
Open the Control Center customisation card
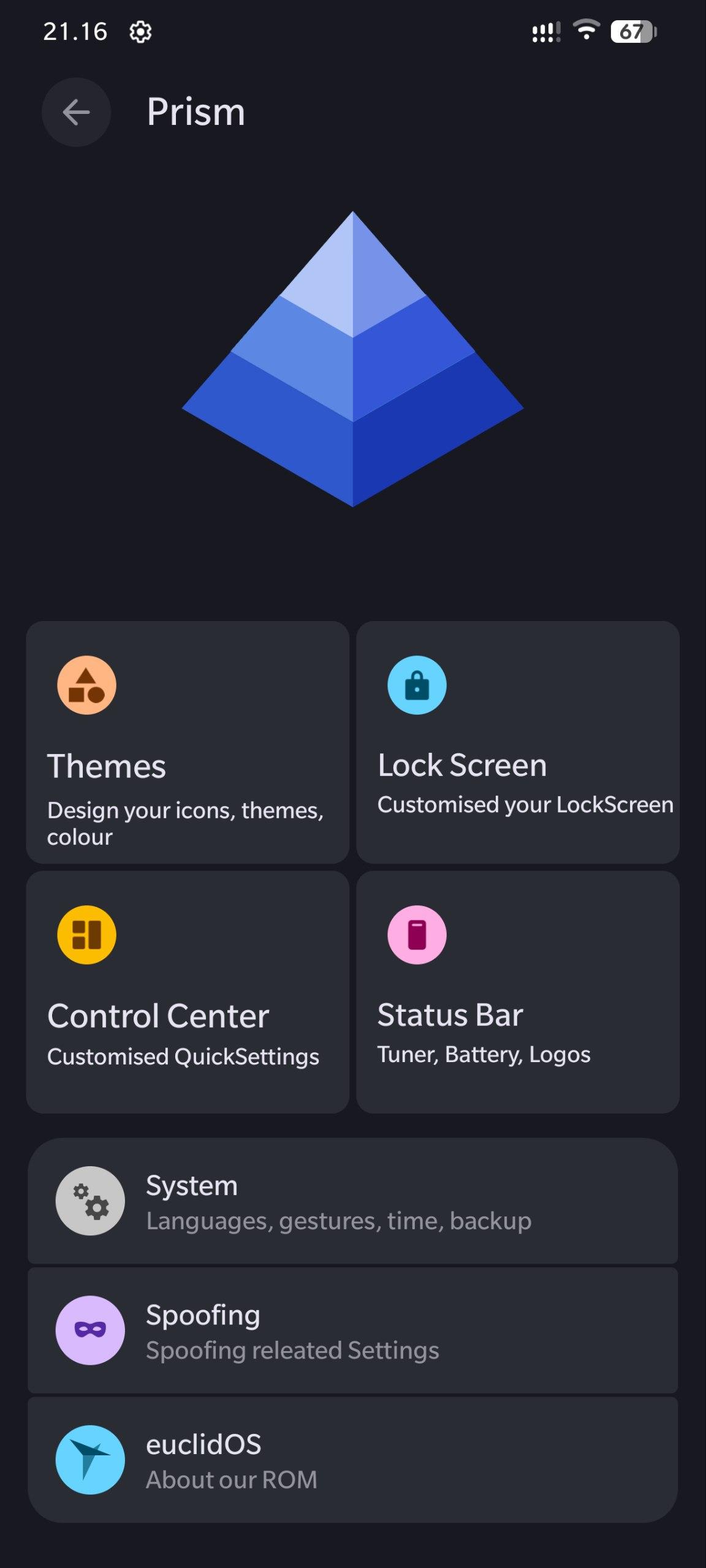point(188,992)
